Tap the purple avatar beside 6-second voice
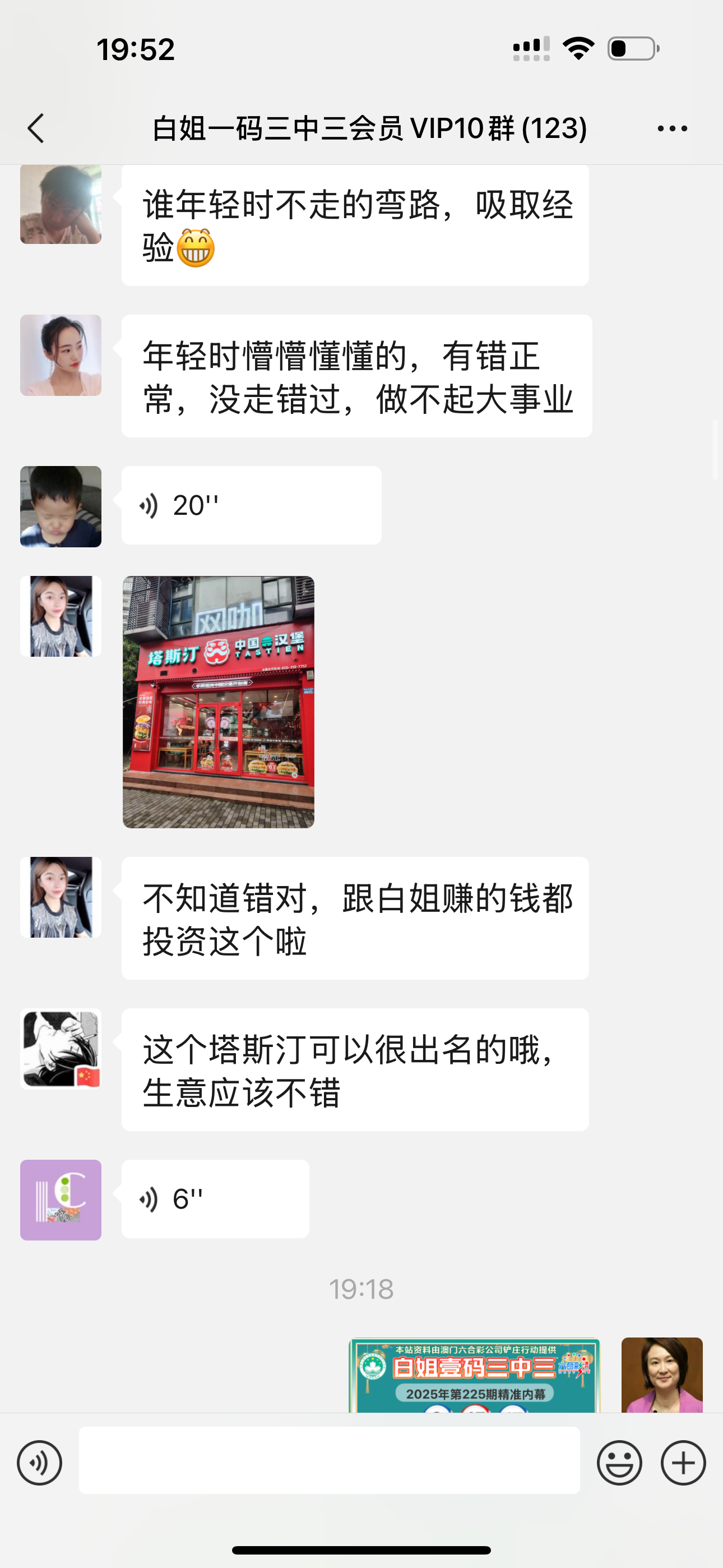This screenshot has height=1568, width=723. 61,1200
